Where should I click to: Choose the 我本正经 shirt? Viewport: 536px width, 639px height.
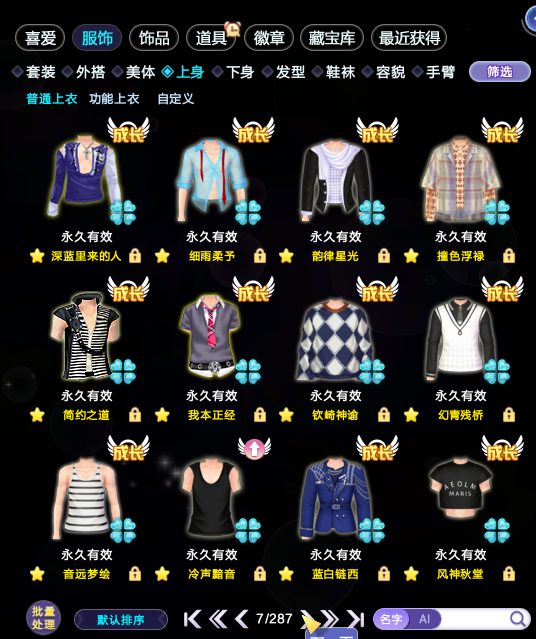tap(211, 336)
